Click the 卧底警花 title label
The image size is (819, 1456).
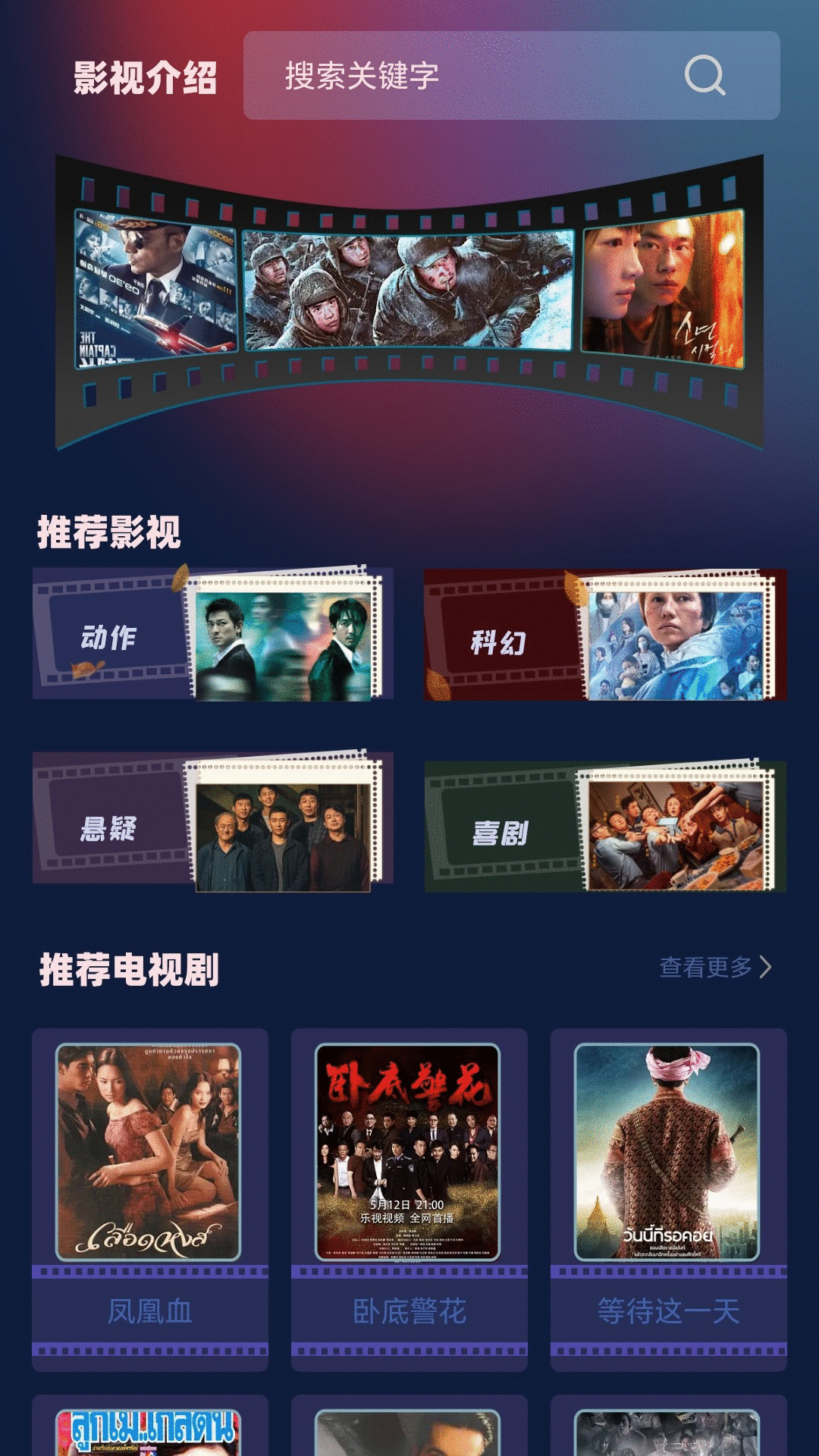pyautogui.click(x=409, y=1310)
